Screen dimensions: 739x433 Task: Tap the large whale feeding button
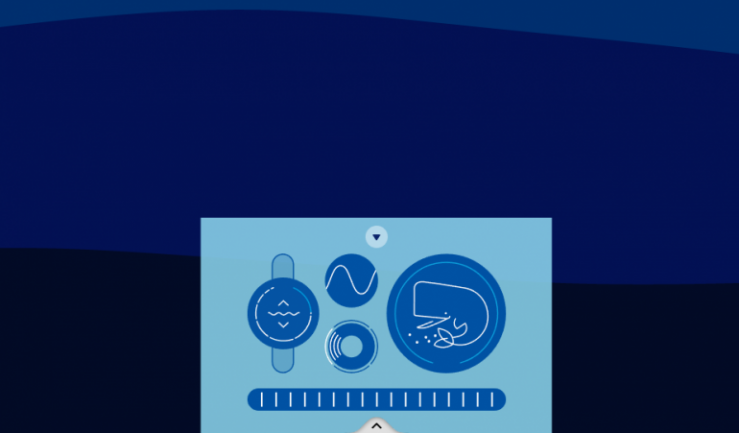click(446, 313)
